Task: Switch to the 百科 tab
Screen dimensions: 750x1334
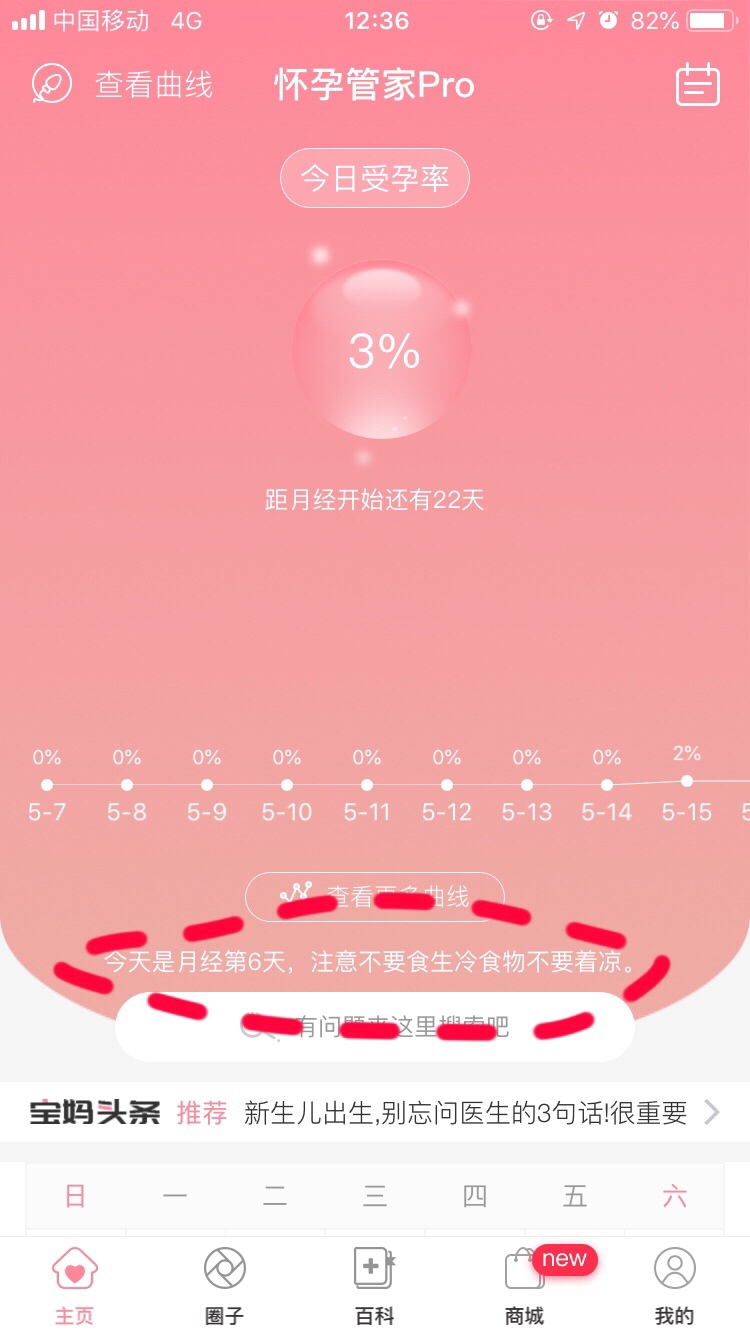Action: [374, 1285]
